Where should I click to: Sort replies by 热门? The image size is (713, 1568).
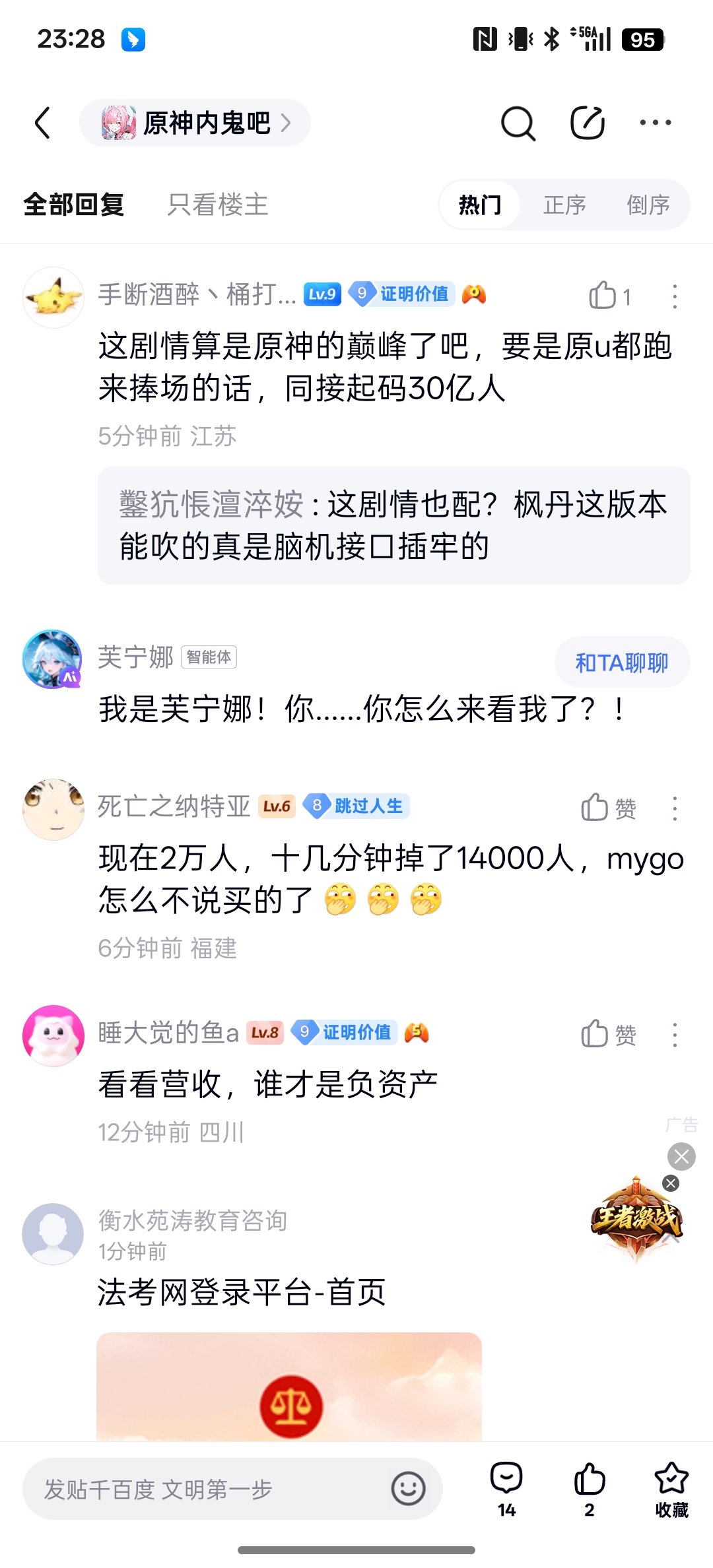[x=480, y=205]
